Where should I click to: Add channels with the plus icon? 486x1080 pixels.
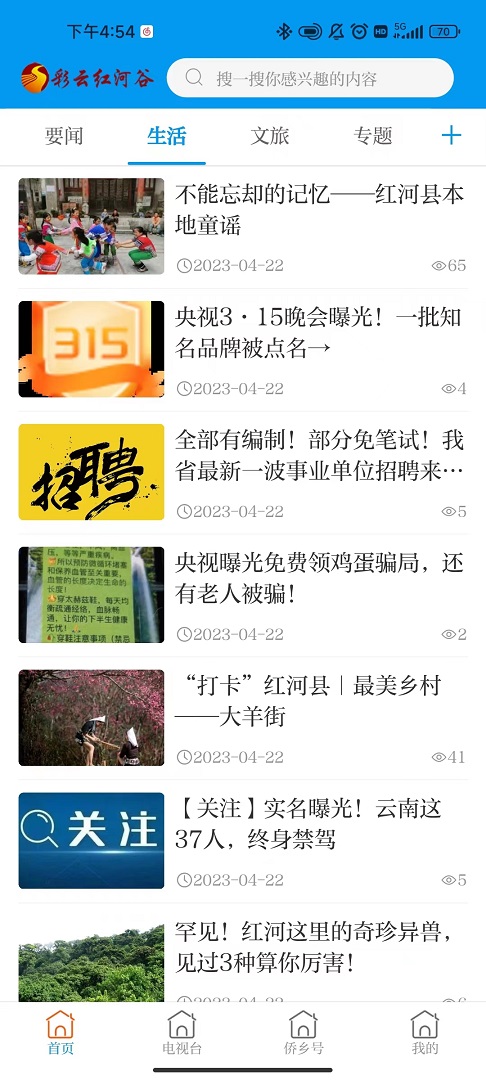tap(451, 135)
